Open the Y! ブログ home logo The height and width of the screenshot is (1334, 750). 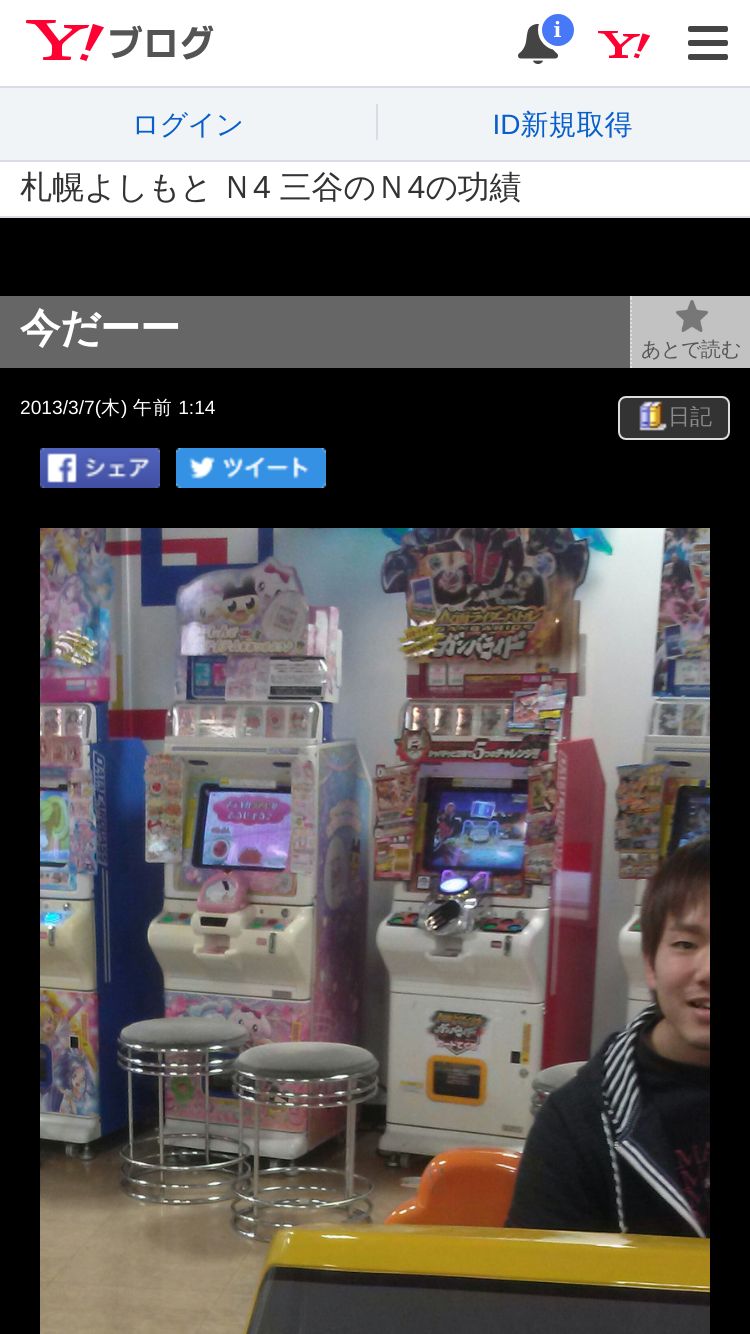pos(119,42)
